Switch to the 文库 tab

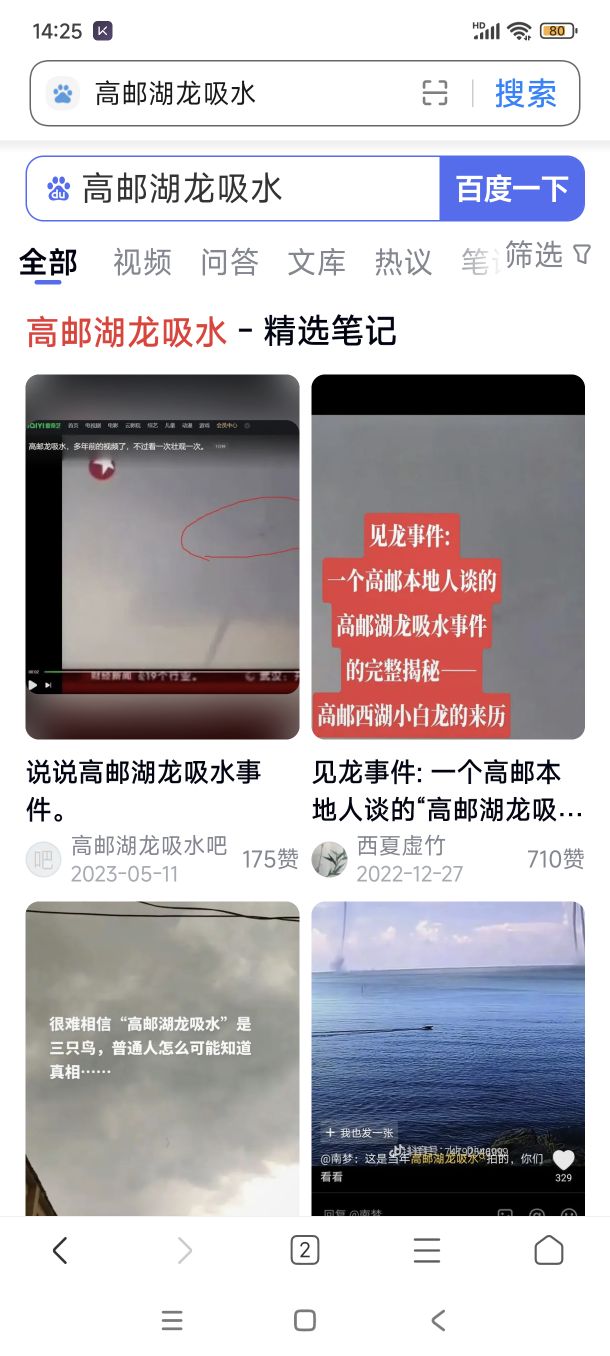316,262
